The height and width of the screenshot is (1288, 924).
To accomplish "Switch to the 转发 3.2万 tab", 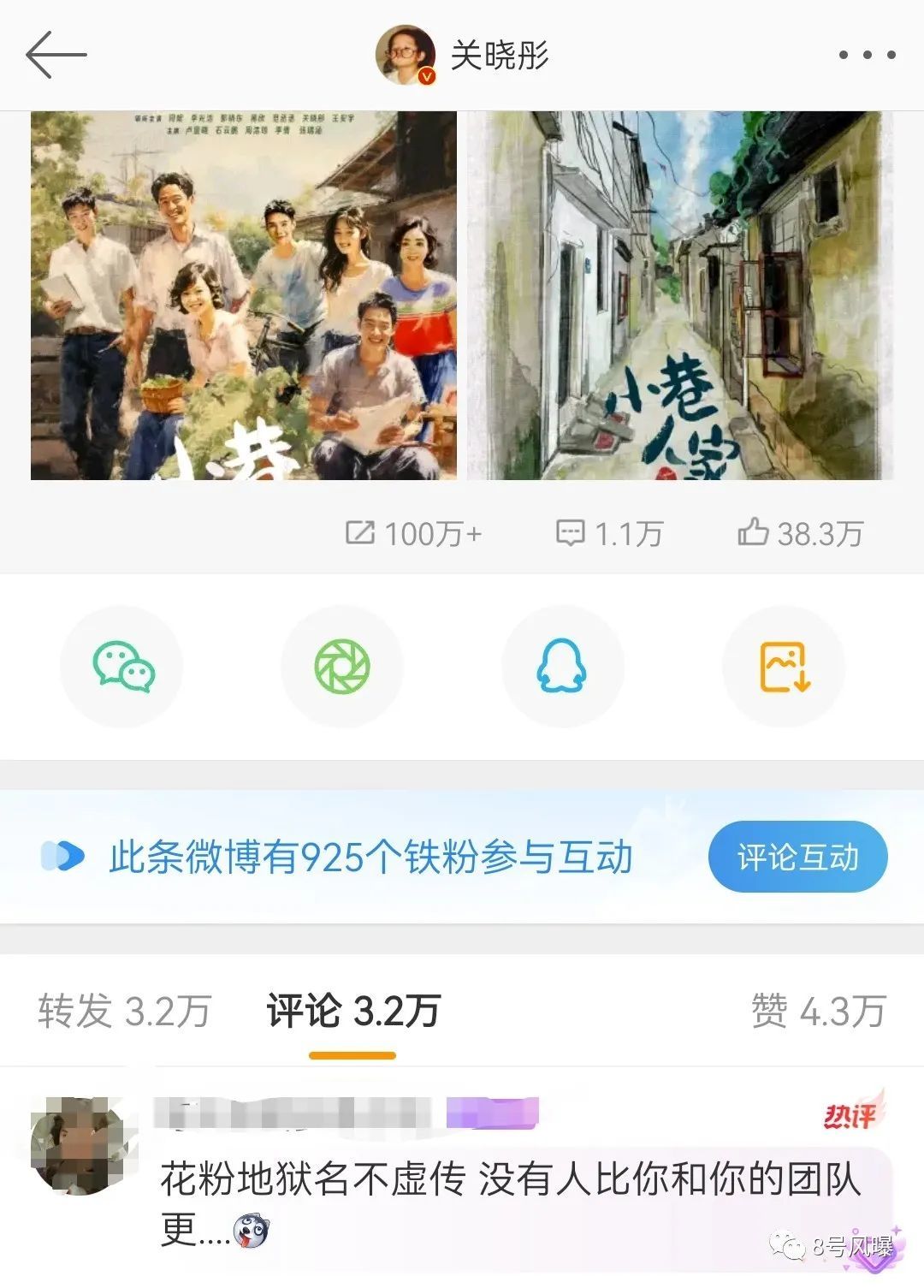I will pyautogui.click(x=124, y=1011).
